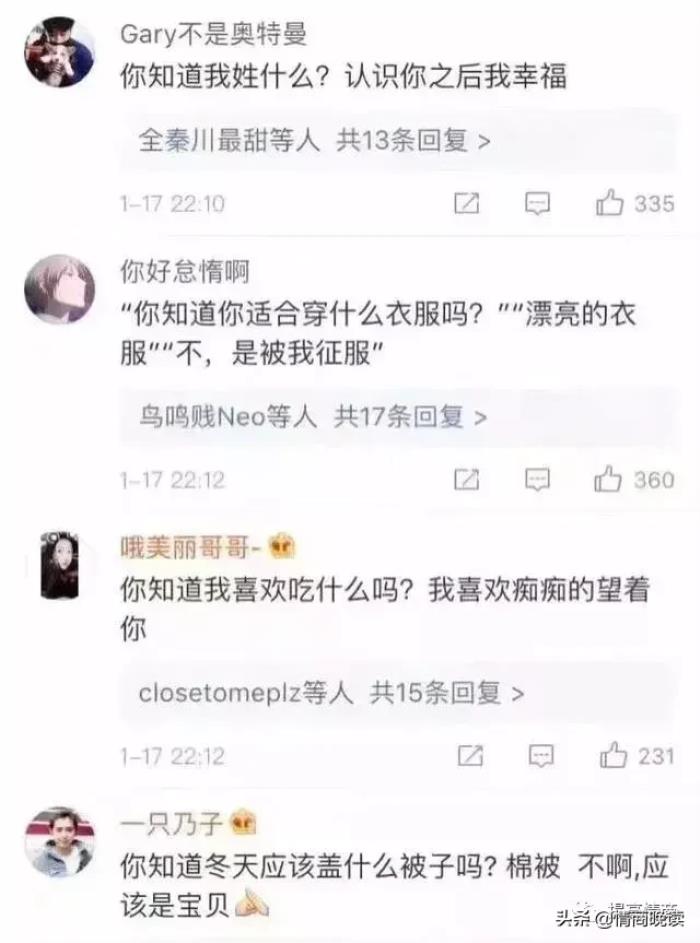Repost Gary不是奥特曼's comment
This screenshot has width=700, height=943.
pyautogui.click(x=467, y=204)
